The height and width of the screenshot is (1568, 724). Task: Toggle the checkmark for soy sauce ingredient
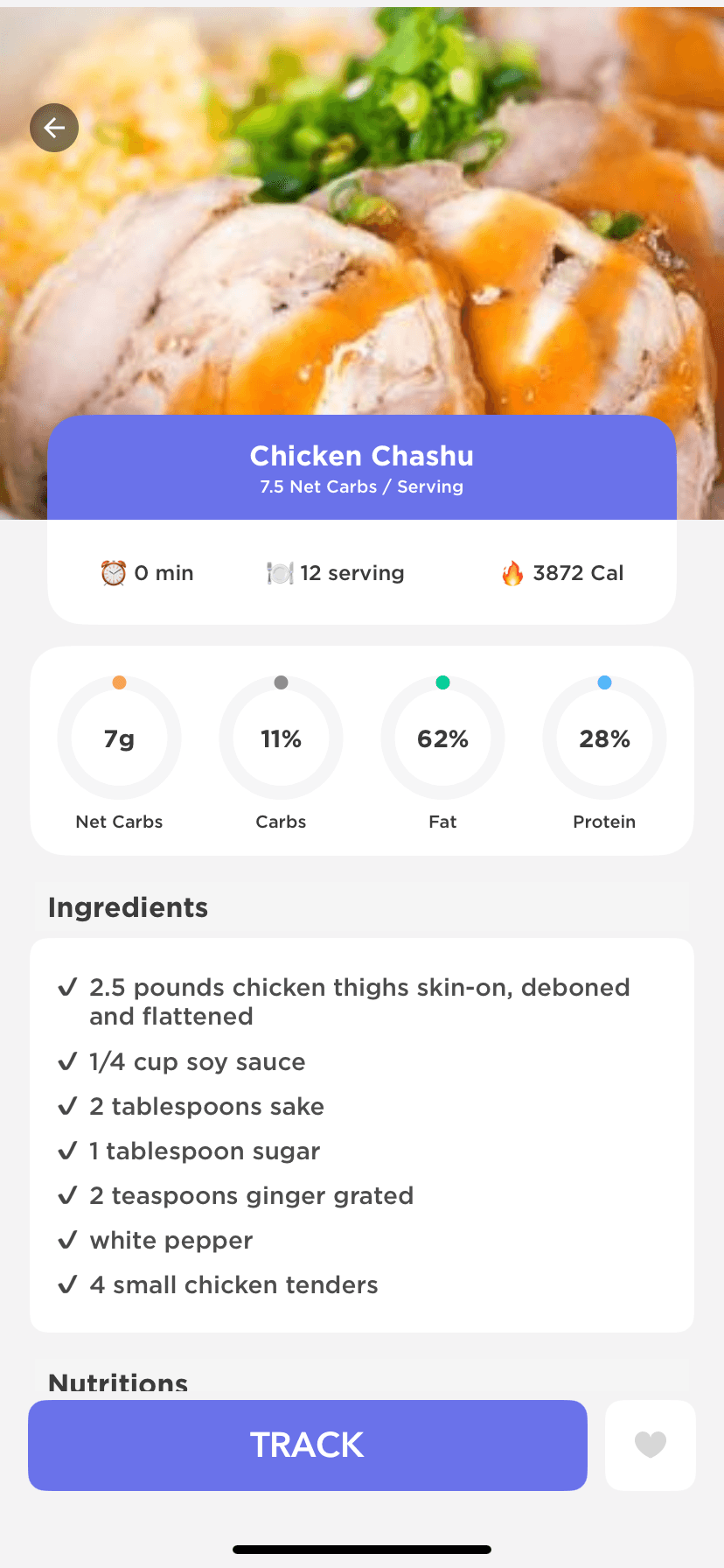pyautogui.click(x=68, y=1061)
